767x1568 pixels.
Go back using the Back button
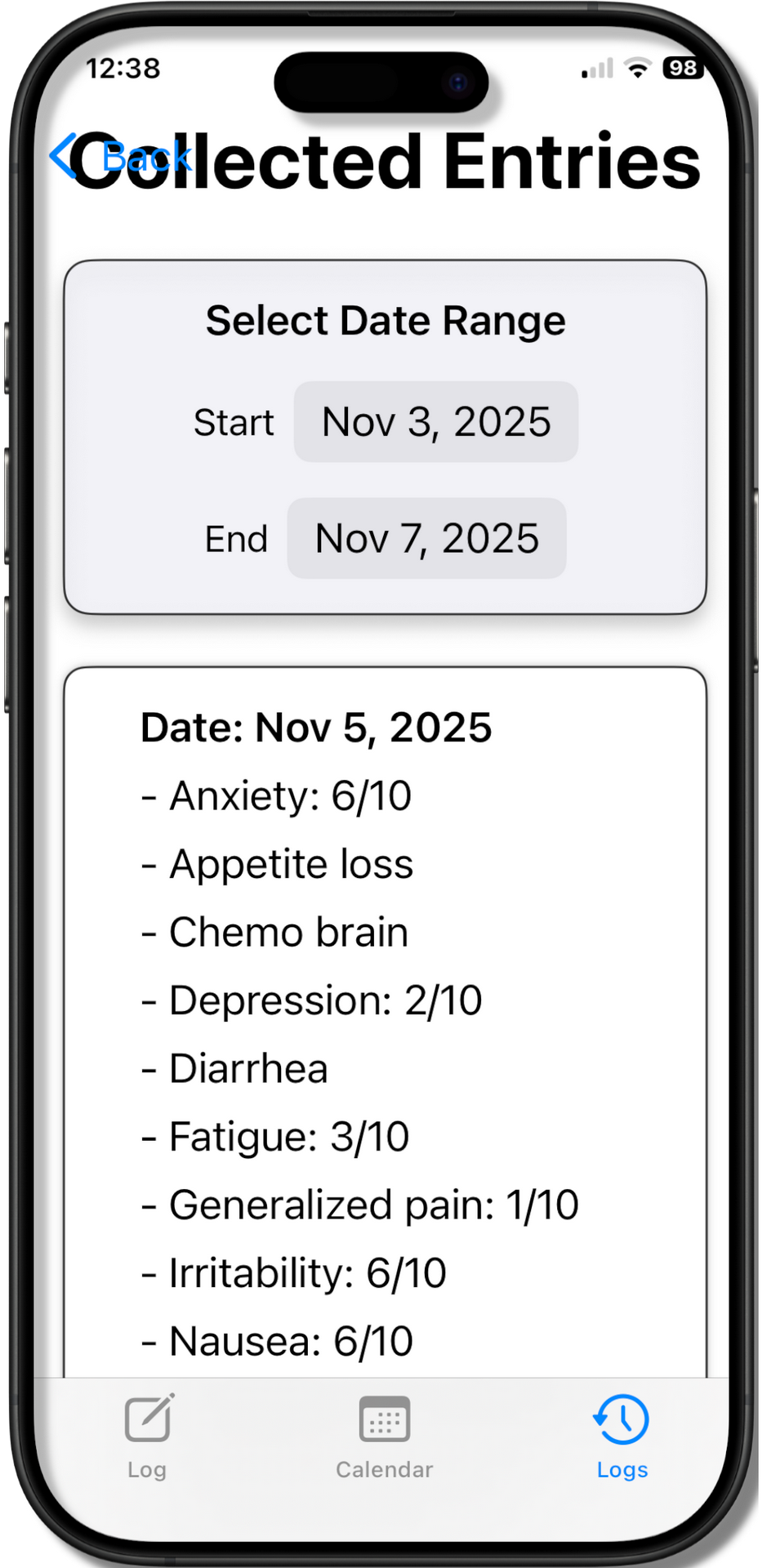120,157
